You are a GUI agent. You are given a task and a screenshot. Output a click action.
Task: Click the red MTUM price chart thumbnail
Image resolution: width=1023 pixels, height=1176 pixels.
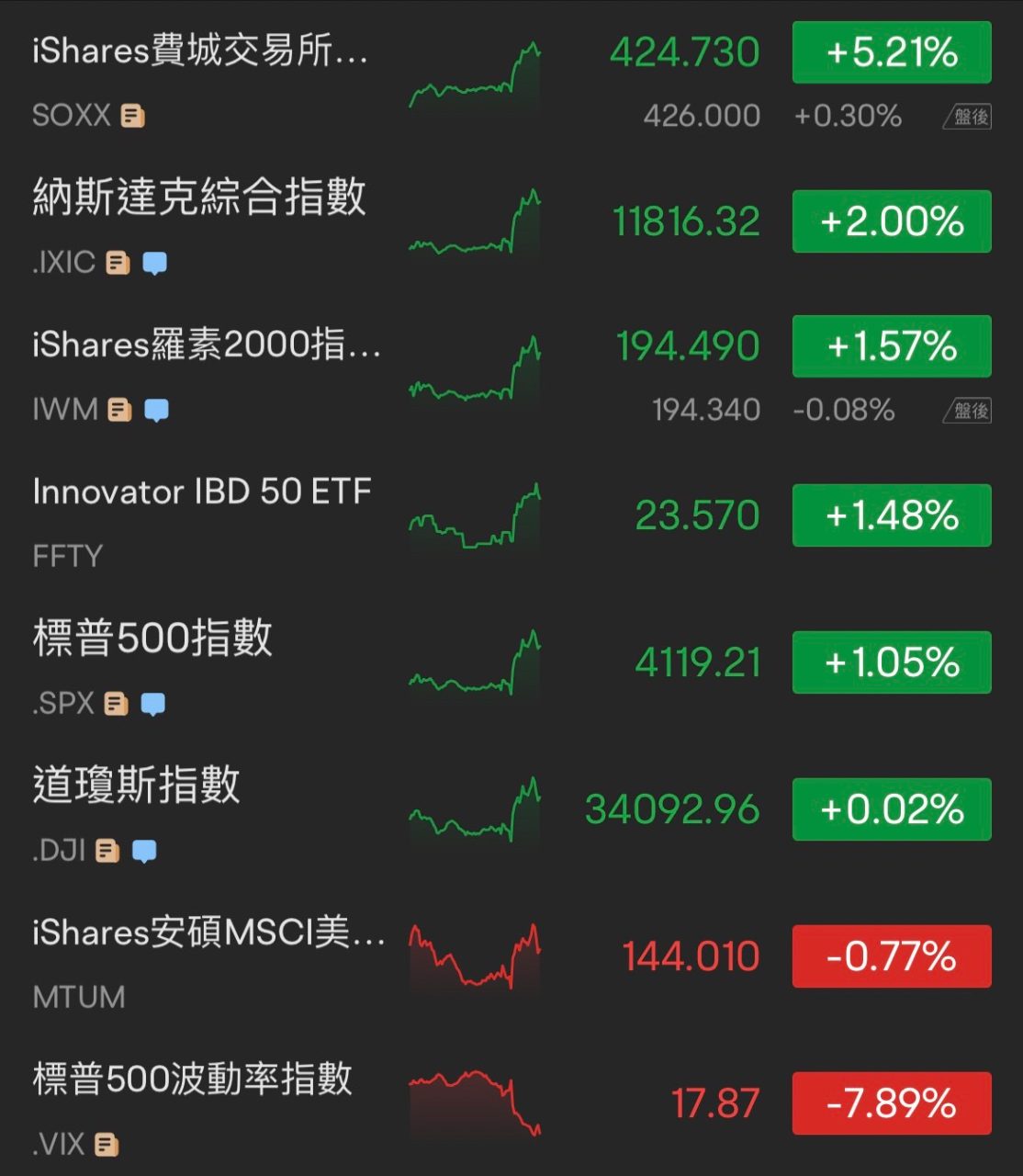(x=474, y=955)
